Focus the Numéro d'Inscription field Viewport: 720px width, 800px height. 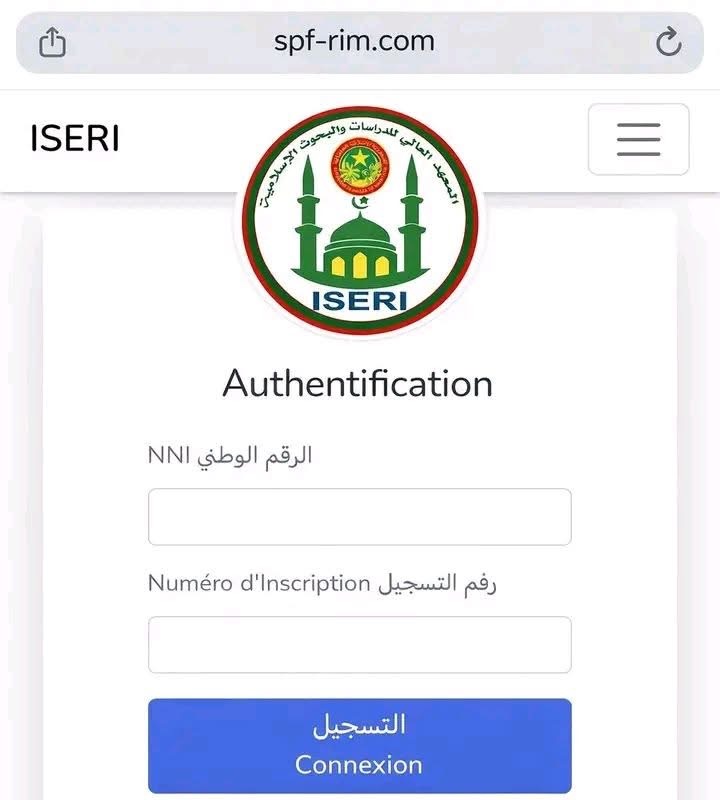pos(359,645)
